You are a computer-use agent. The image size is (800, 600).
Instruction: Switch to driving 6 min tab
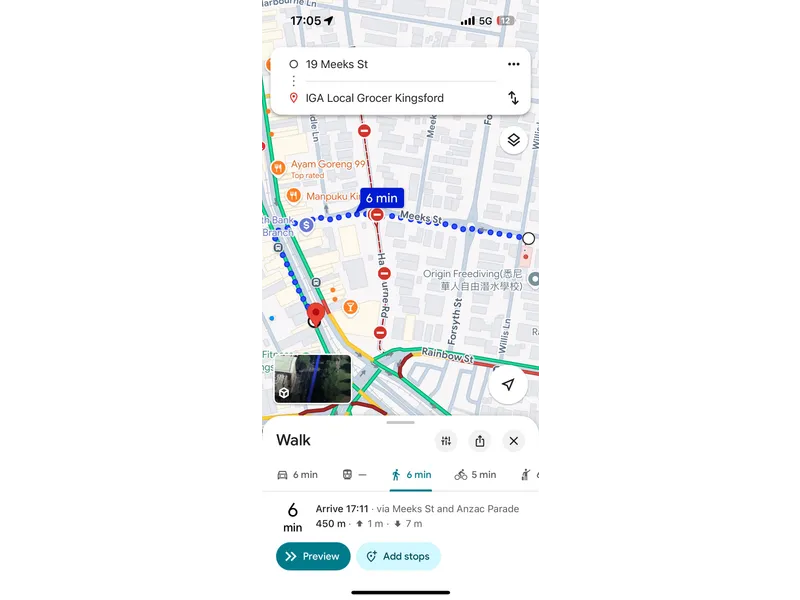click(297, 475)
